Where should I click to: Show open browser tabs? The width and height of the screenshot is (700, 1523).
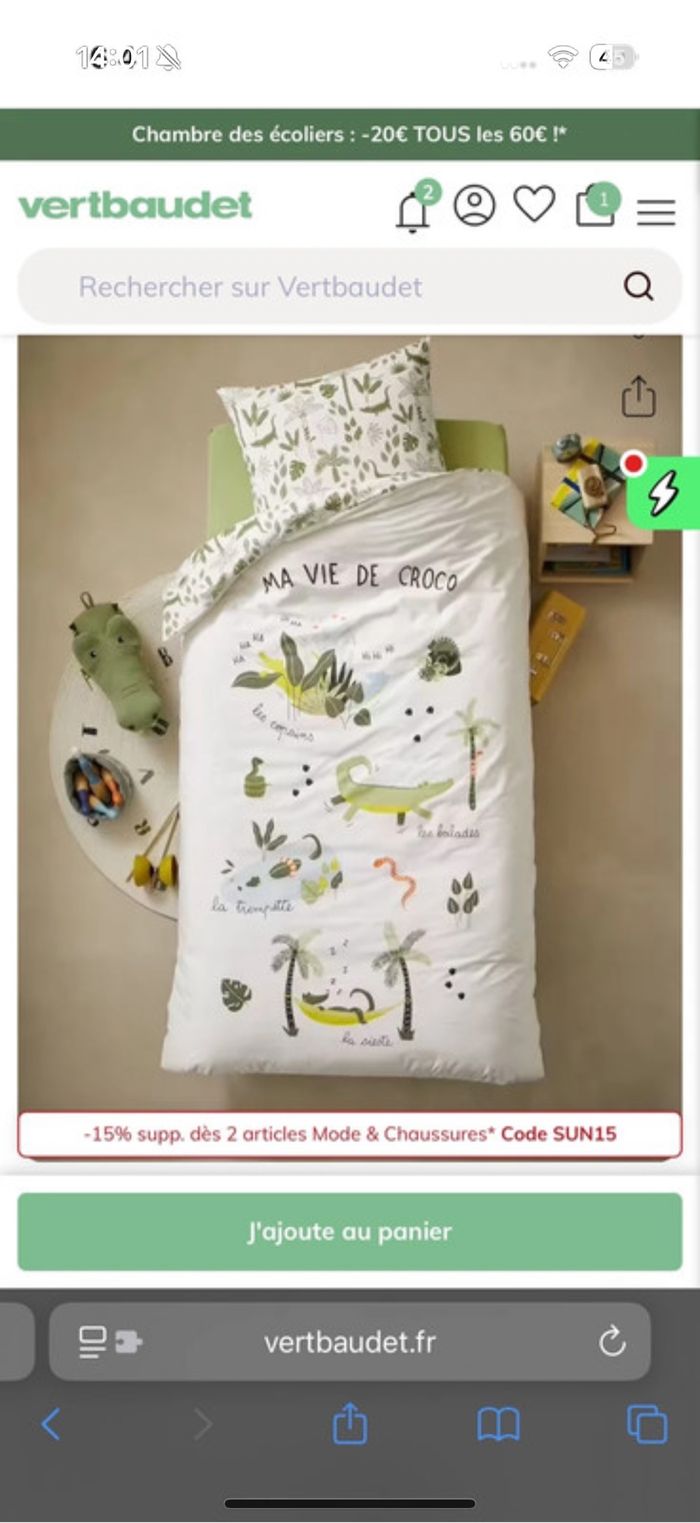coord(646,1424)
